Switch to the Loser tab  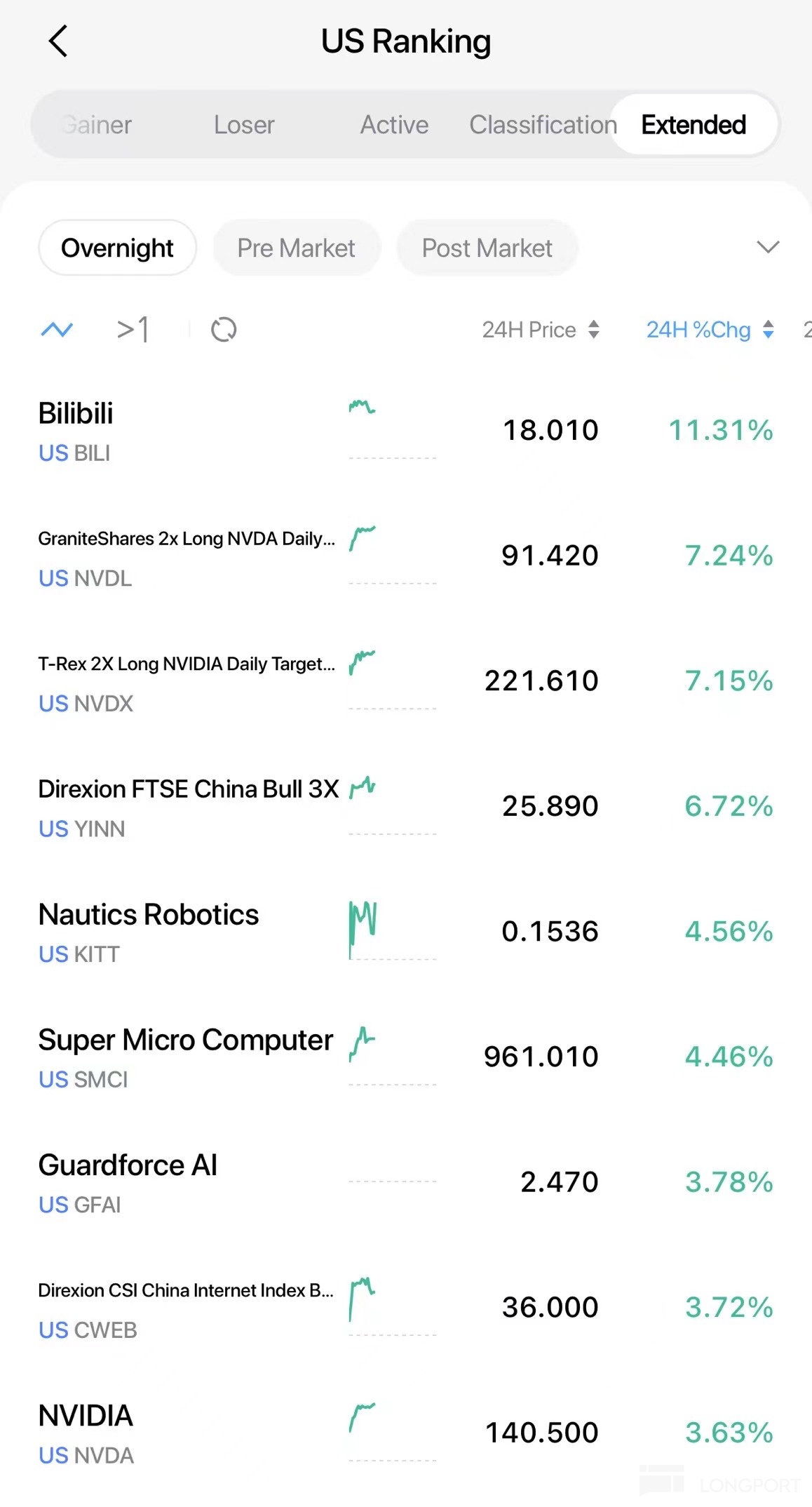[x=244, y=125]
